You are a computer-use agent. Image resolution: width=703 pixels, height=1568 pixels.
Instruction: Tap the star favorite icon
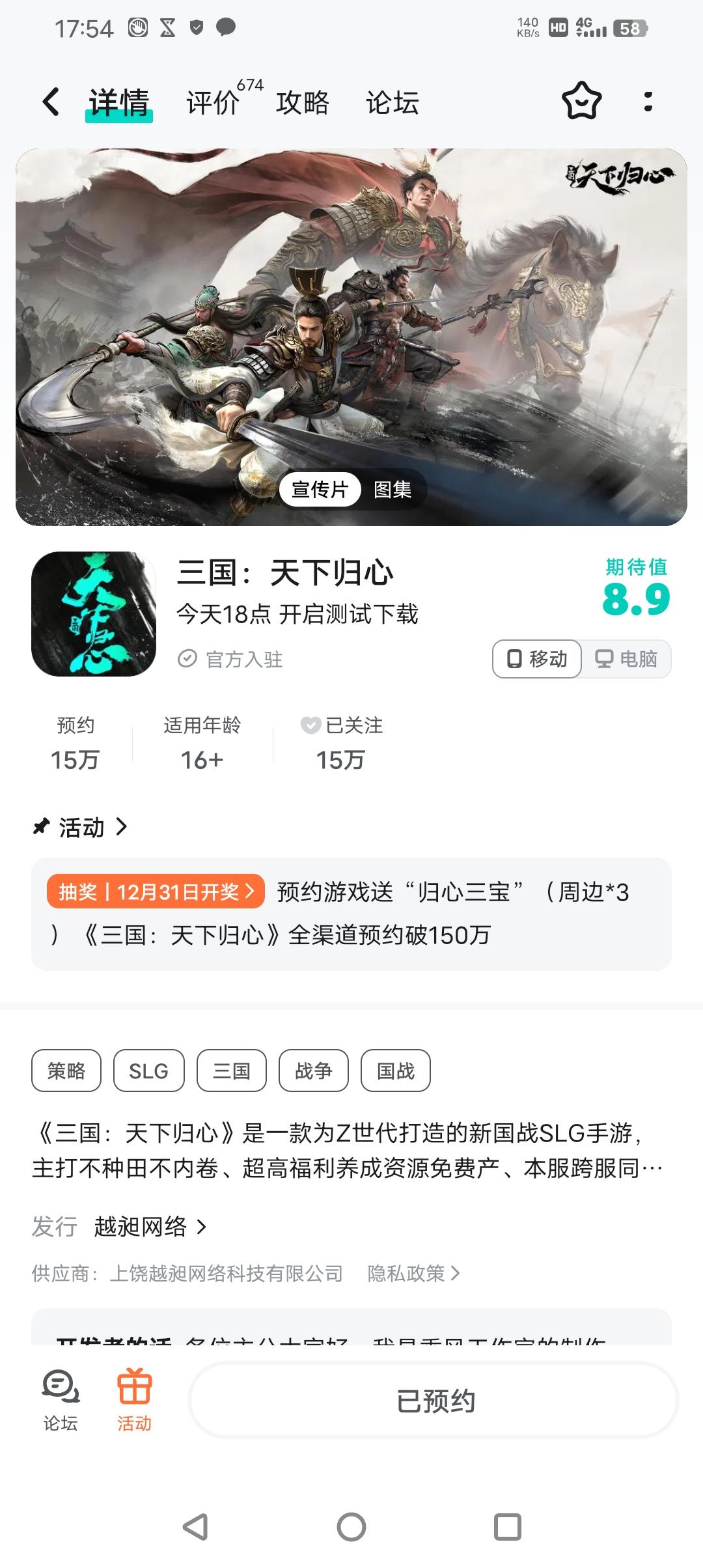[x=581, y=102]
